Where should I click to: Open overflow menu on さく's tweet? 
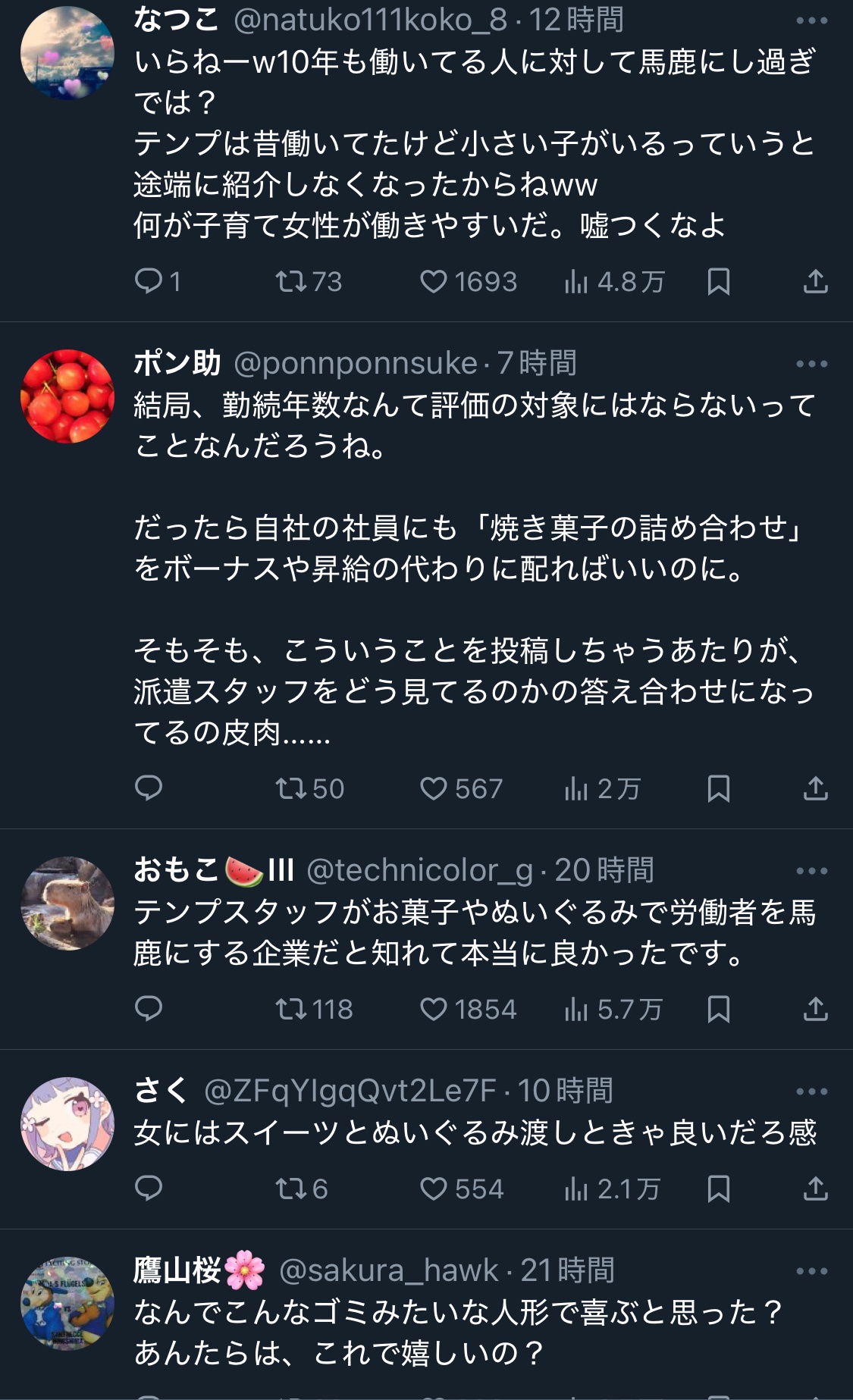(x=811, y=1091)
